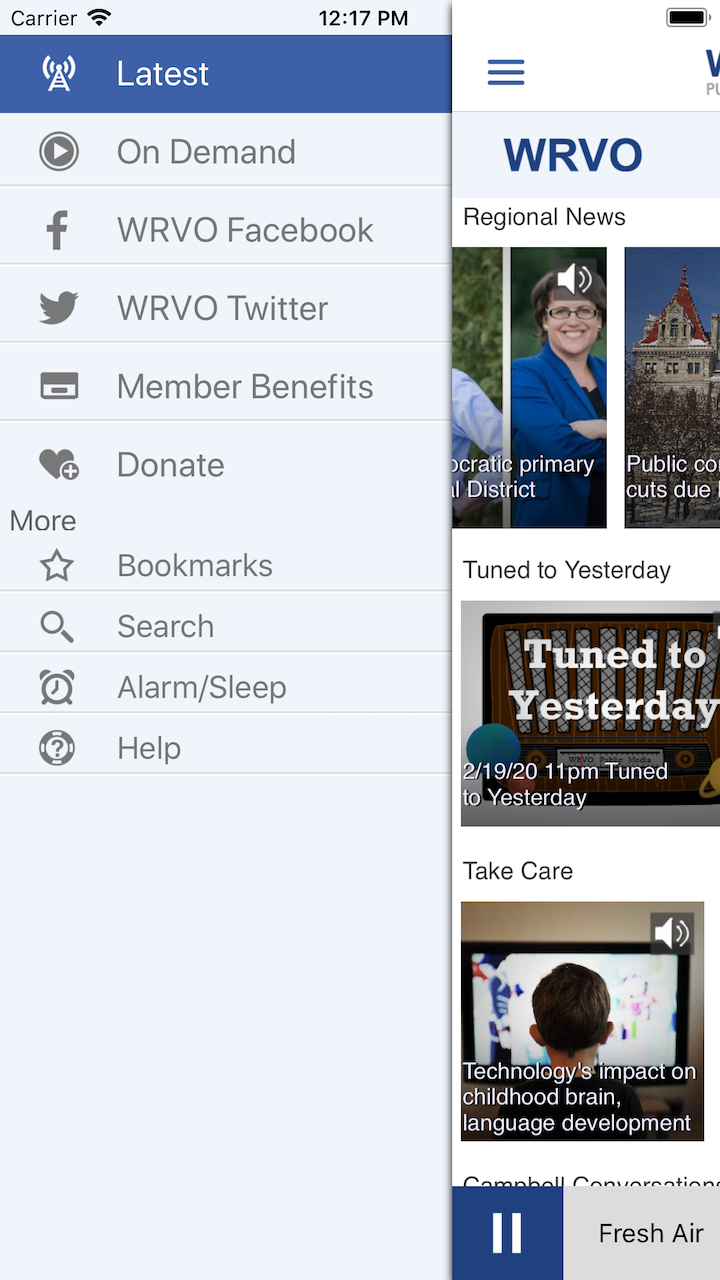Open the Help question mark icon
The height and width of the screenshot is (1280, 720).
(x=56, y=747)
